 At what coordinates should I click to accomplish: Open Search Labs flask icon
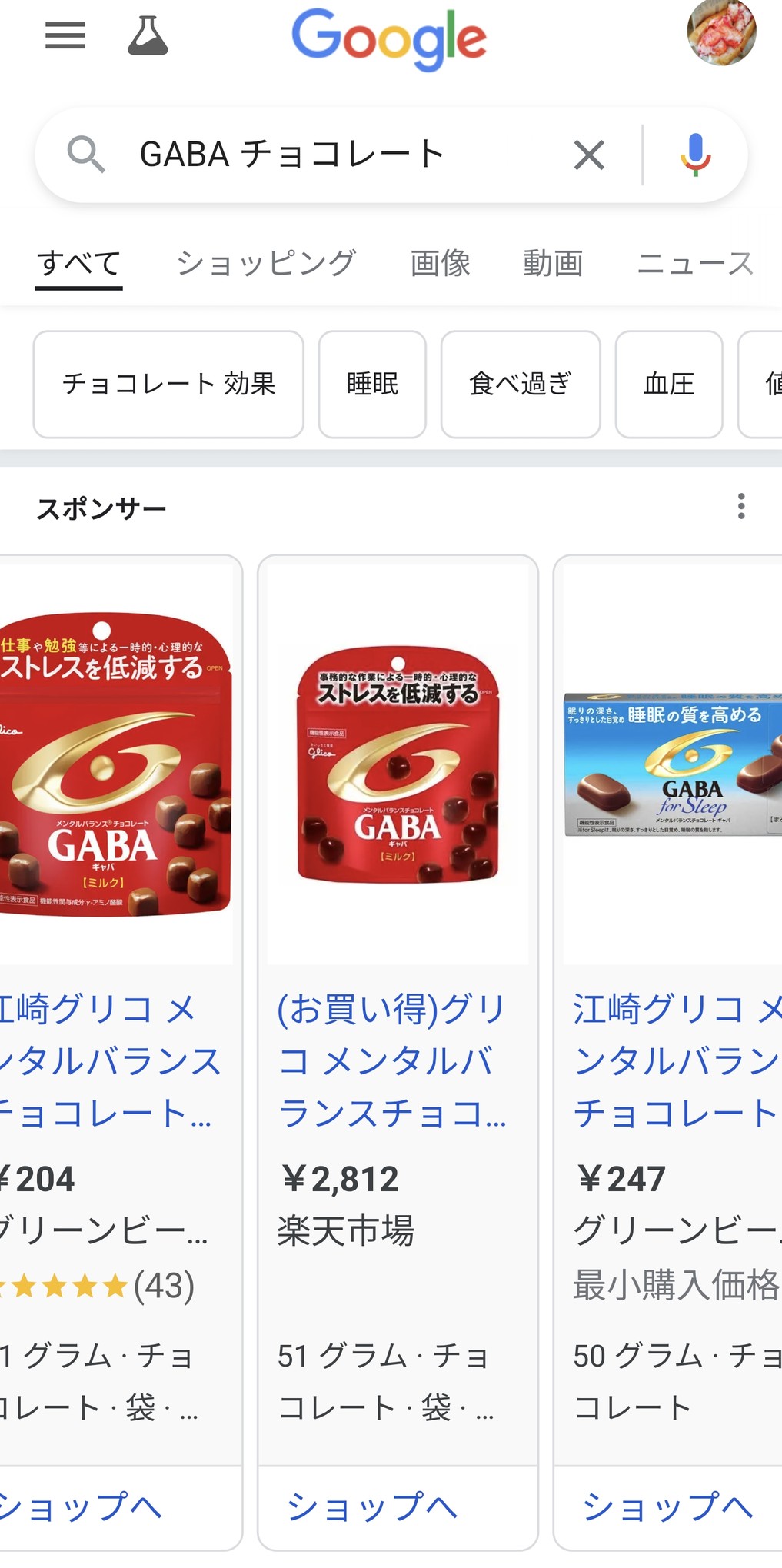pos(148,35)
